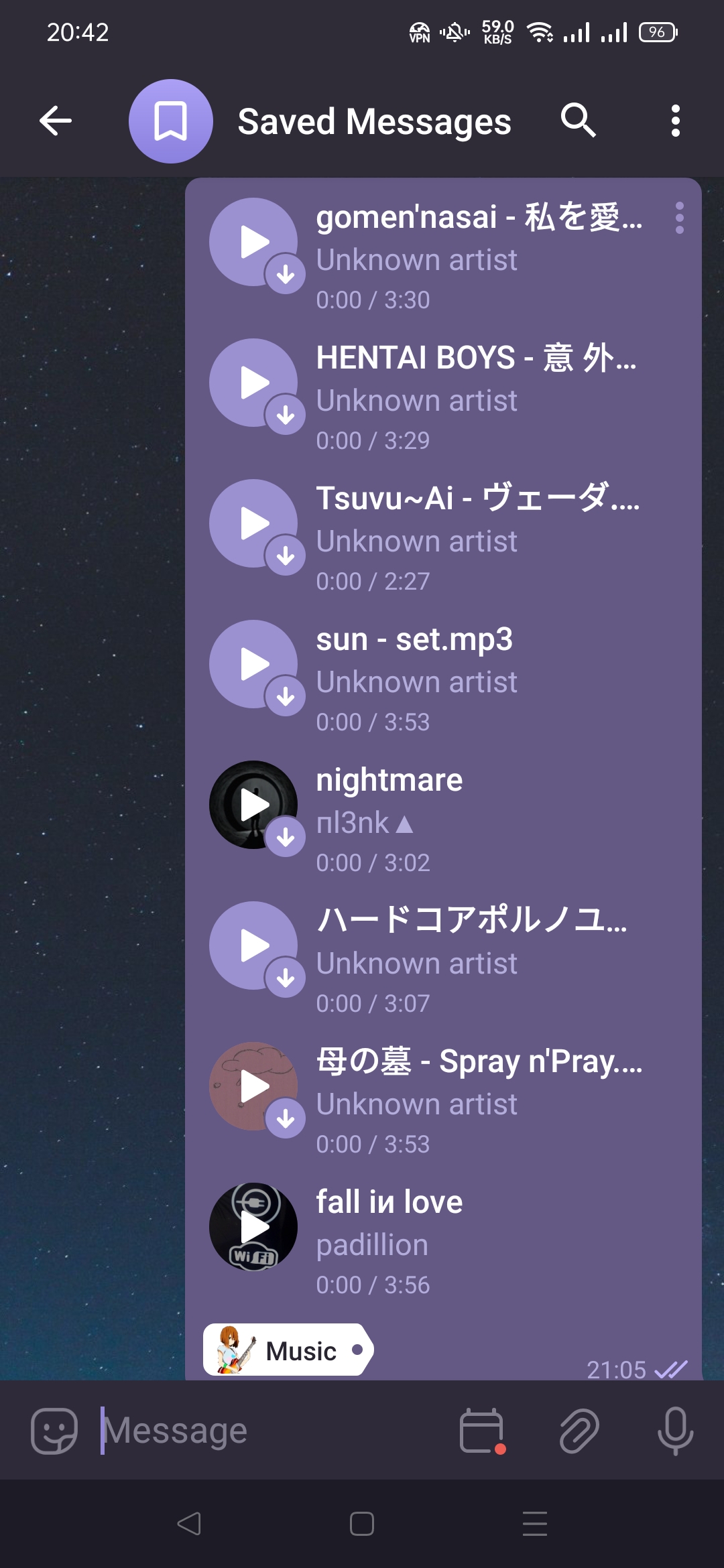
Task: Open the emoji and sticker panel
Action: (x=54, y=1431)
